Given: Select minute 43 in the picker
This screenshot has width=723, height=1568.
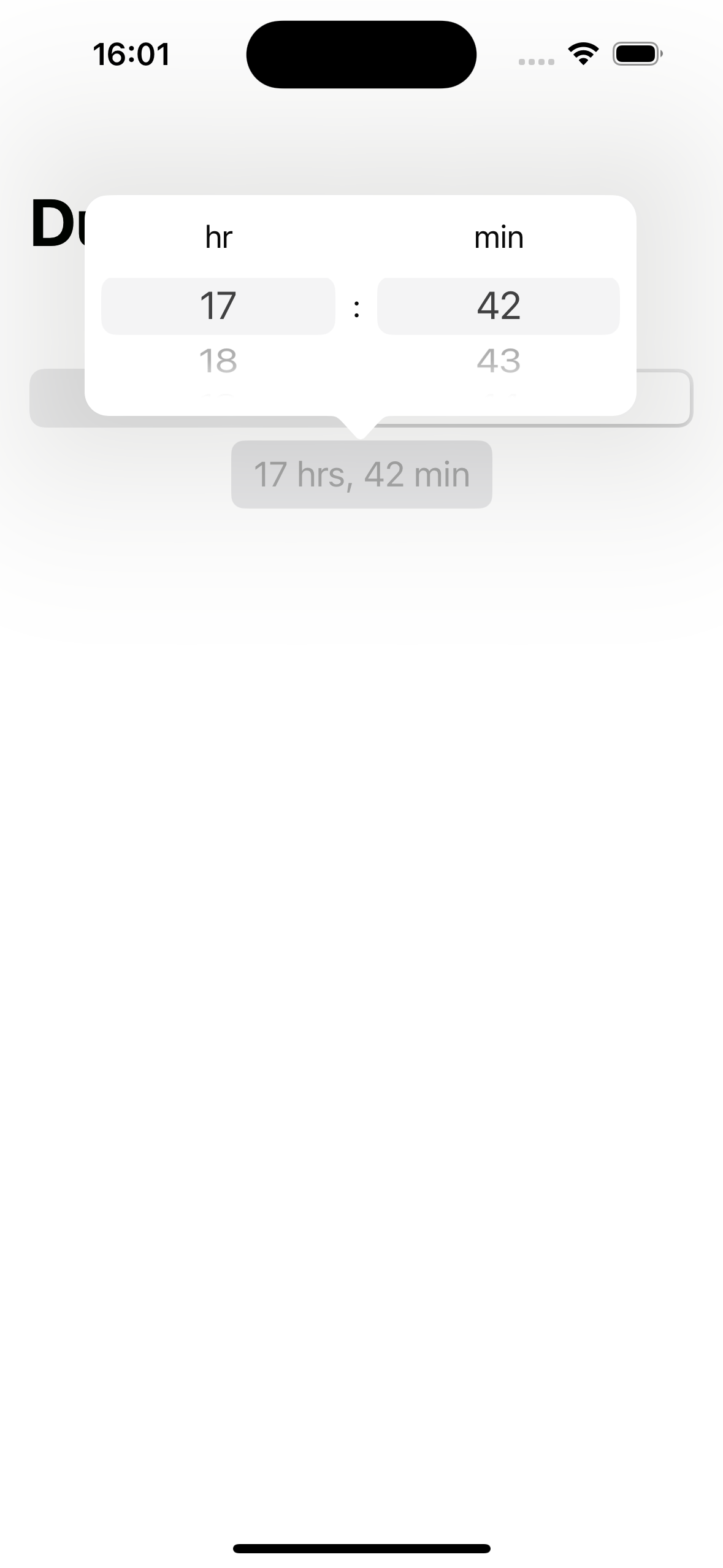Looking at the screenshot, I should 499,361.
